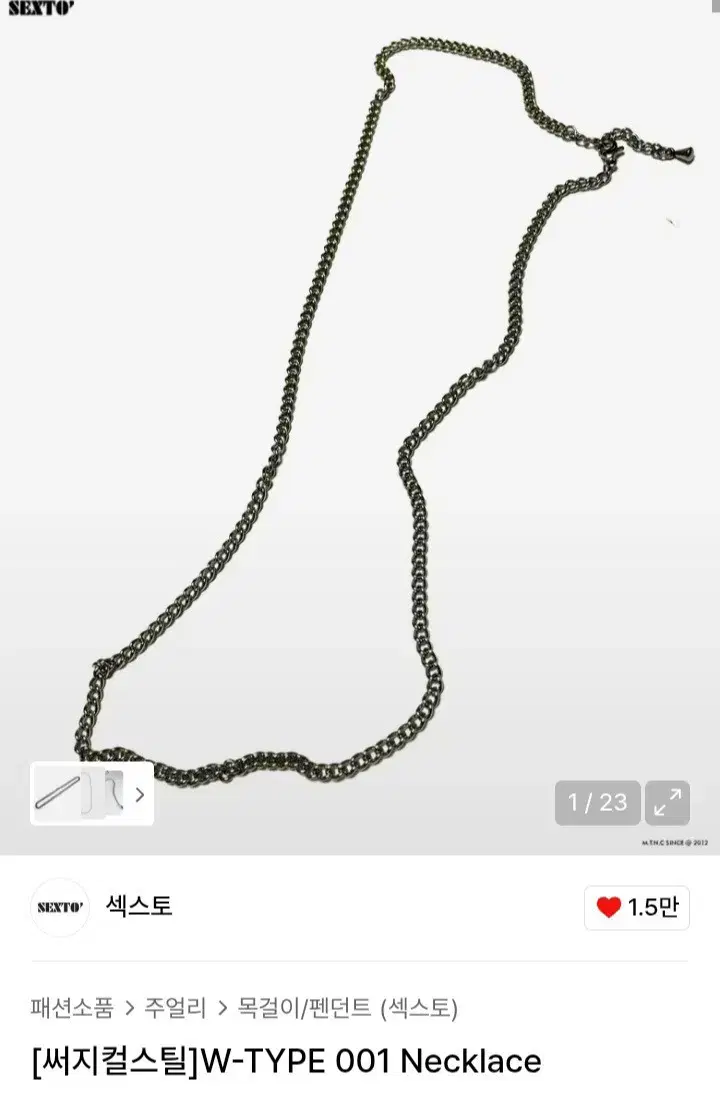Open the 패션소품 category
The width and height of the screenshot is (720, 1108).
pyautogui.click(x=70, y=1010)
